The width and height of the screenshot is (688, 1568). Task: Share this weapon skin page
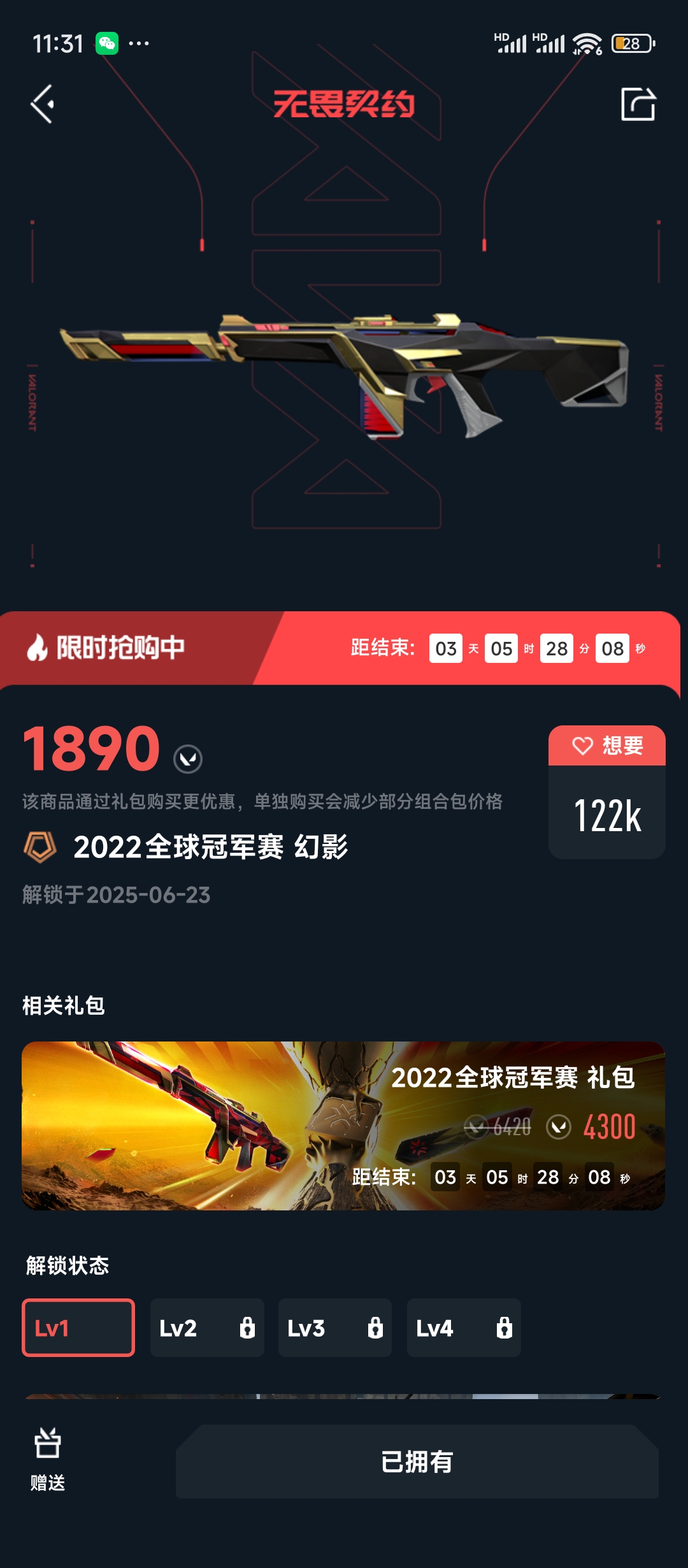tap(638, 104)
